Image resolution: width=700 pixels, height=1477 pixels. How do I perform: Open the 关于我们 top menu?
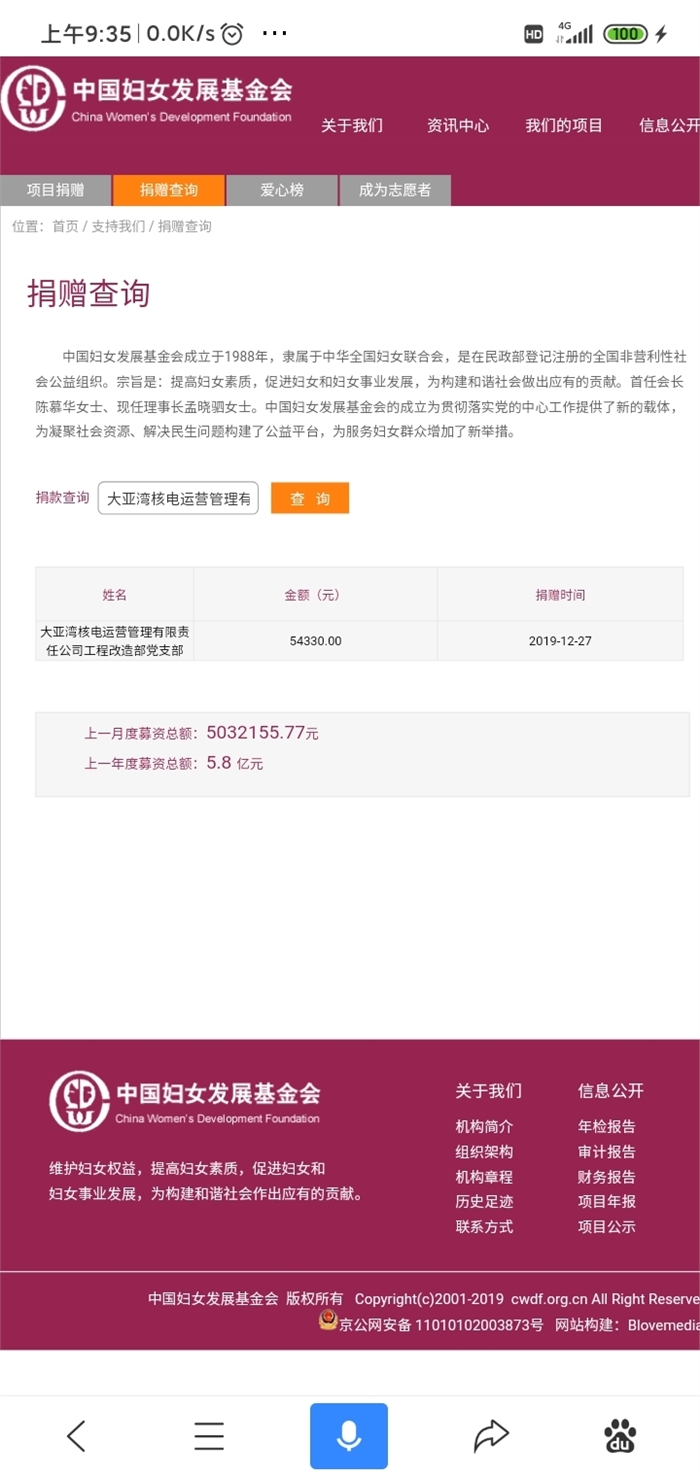(x=351, y=126)
